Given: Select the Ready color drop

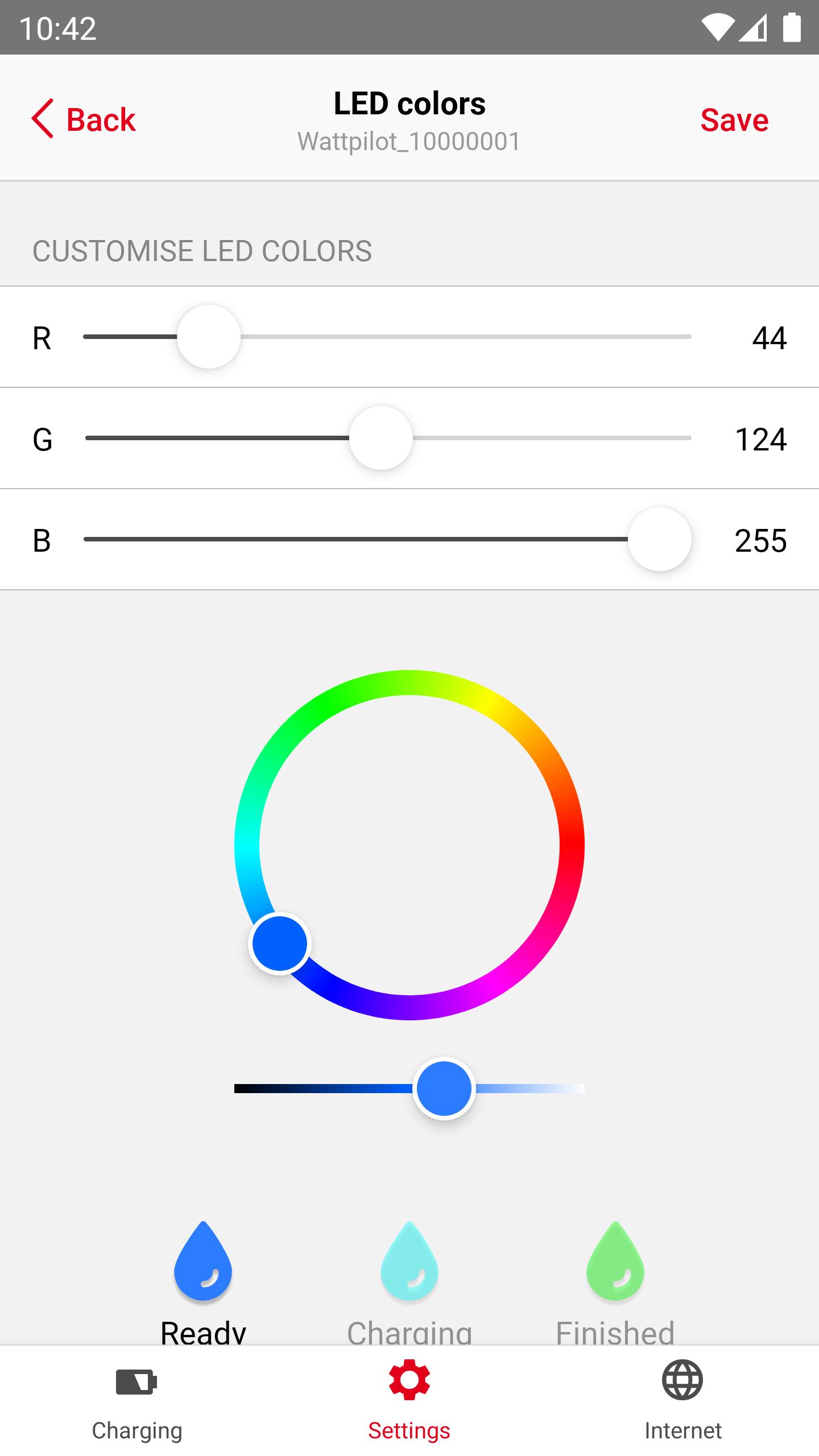Looking at the screenshot, I should click(203, 1261).
